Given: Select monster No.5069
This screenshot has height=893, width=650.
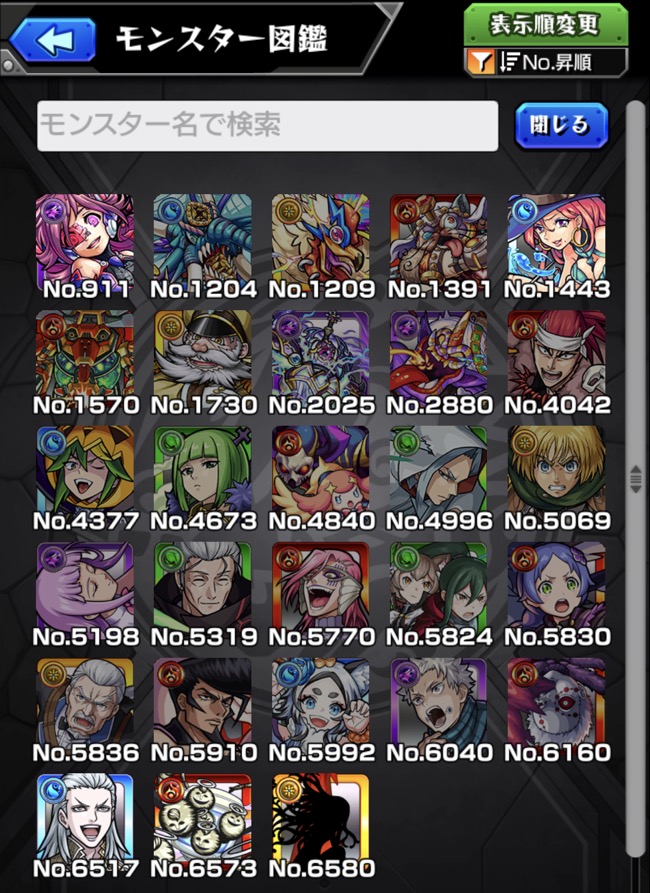Looking at the screenshot, I should click(x=556, y=475).
